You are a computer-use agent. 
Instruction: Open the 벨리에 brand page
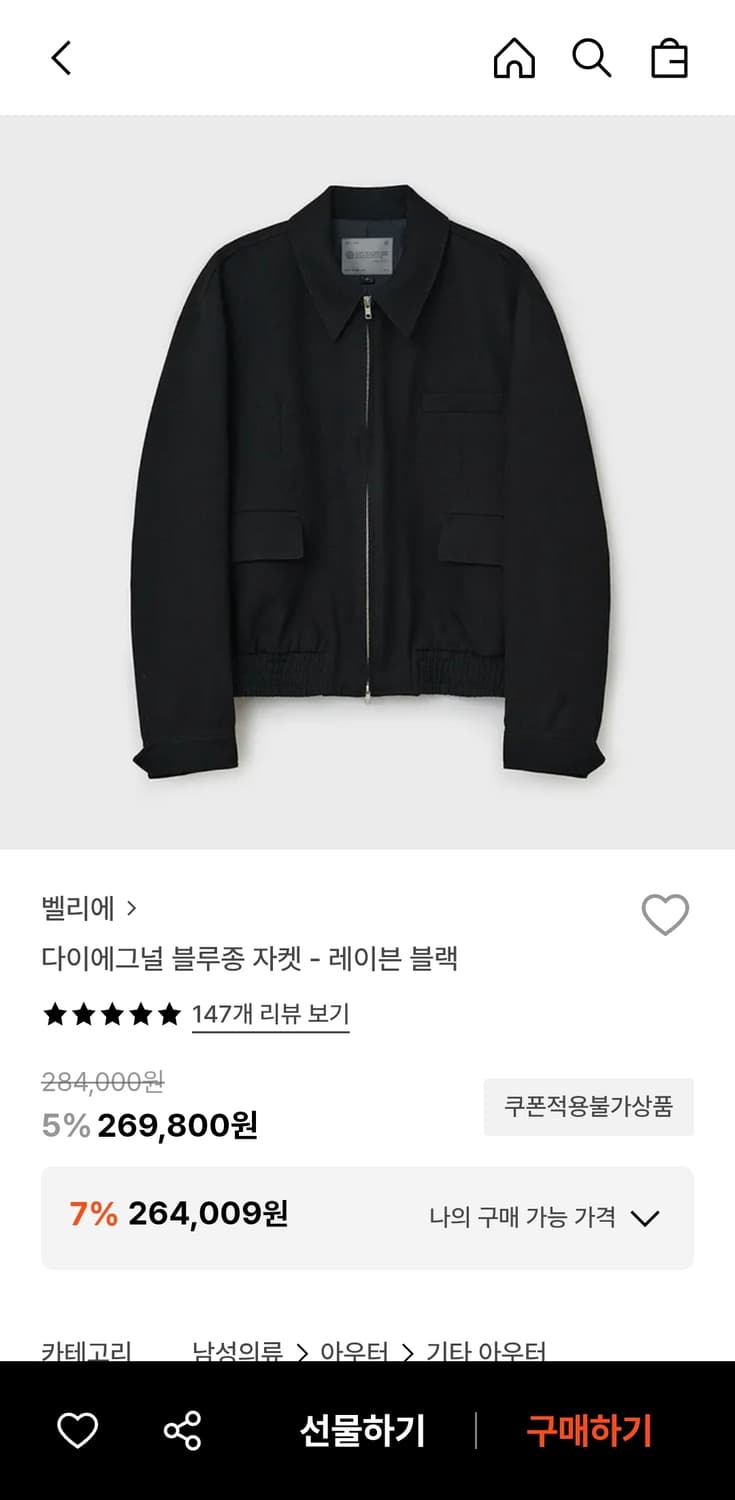tap(89, 908)
